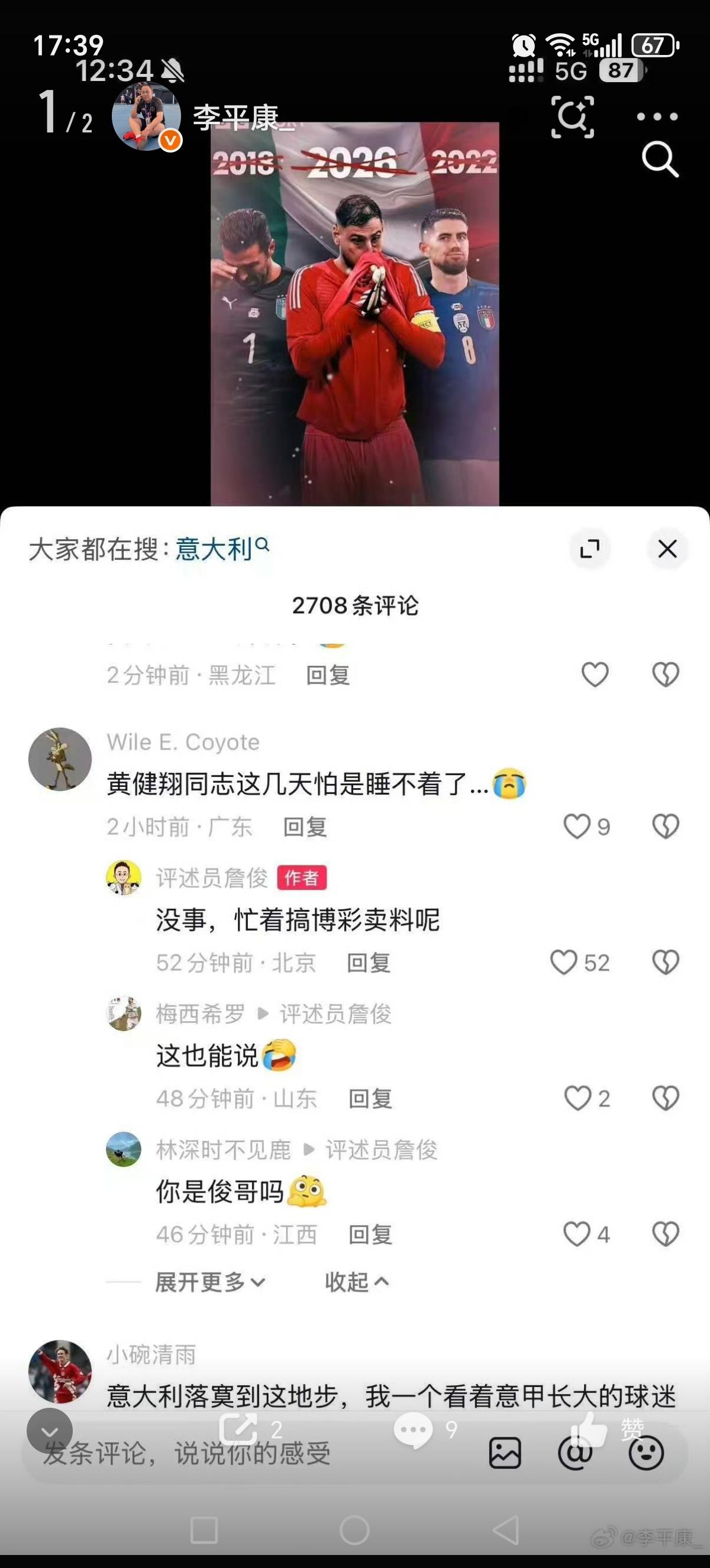Tap 李平康_'s profile avatar
Screen dimensions: 710x1568
pos(146,118)
